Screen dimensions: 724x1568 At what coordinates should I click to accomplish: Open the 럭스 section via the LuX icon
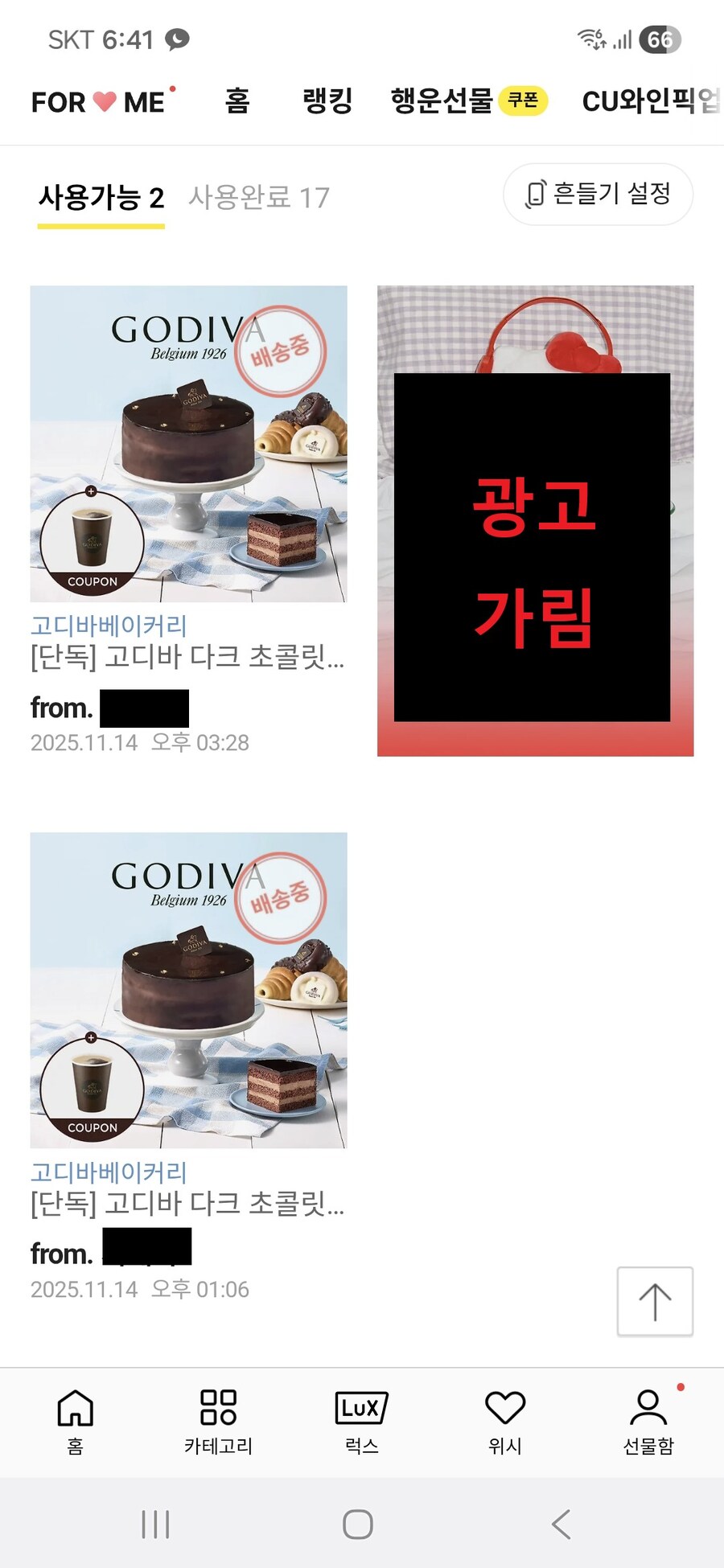click(x=360, y=1419)
